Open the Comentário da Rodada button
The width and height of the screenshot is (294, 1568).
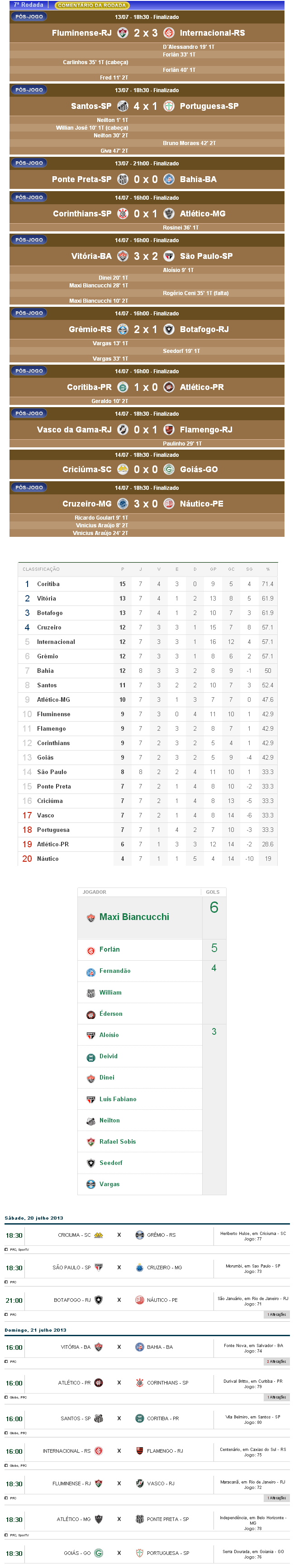91,5
